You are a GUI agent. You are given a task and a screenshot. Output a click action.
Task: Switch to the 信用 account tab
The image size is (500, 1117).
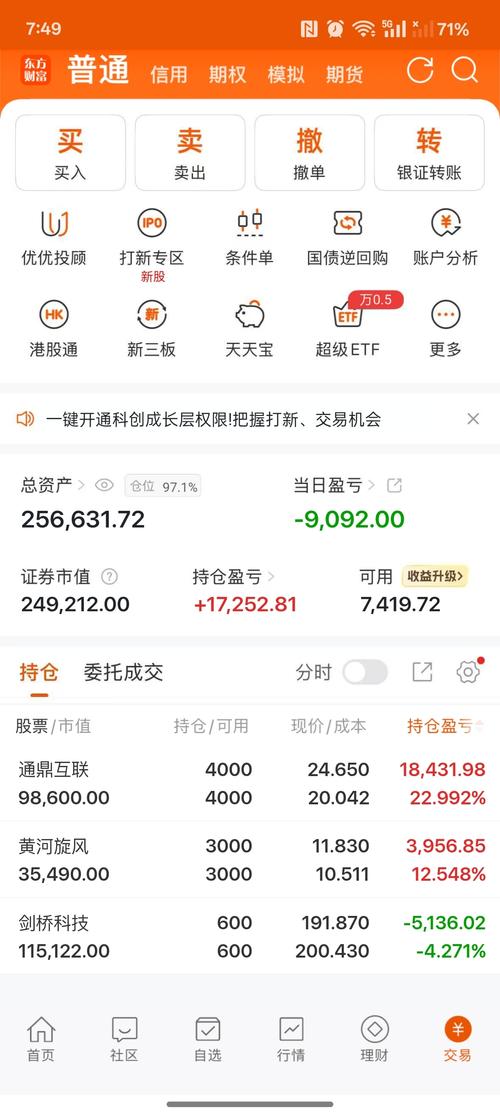point(169,74)
